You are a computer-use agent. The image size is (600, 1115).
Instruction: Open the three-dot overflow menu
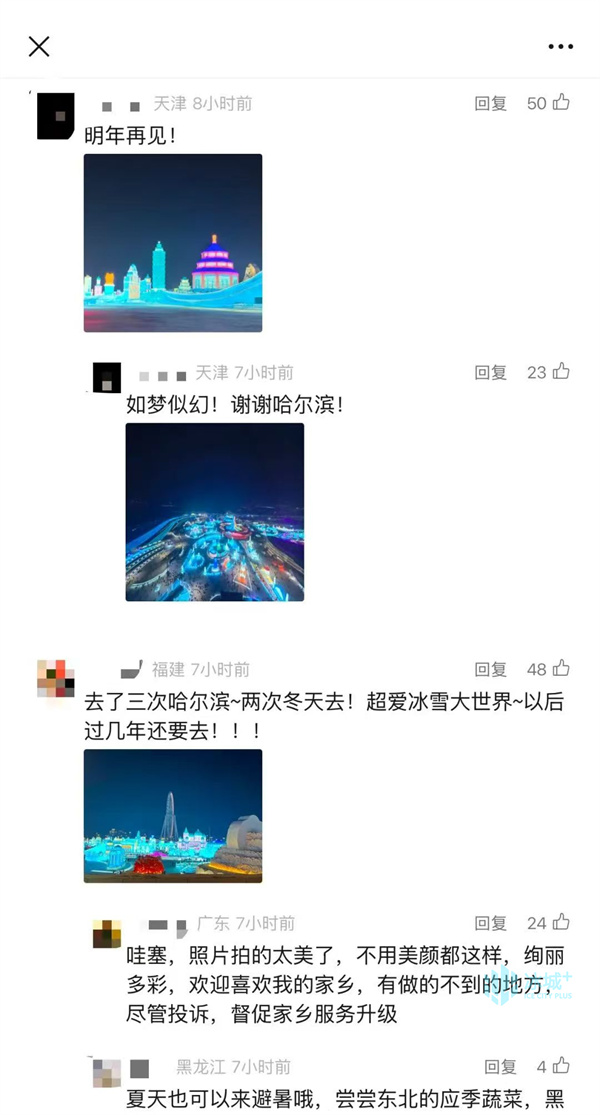(x=561, y=46)
